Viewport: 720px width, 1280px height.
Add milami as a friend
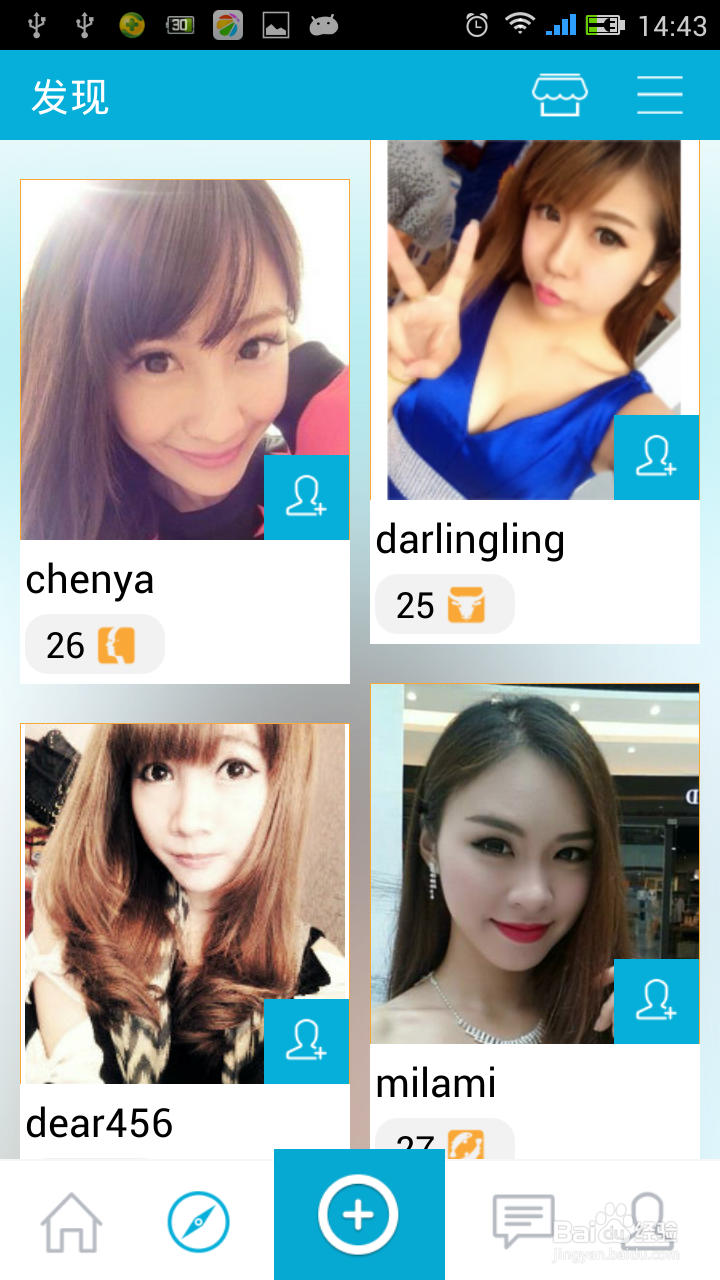click(656, 1001)
